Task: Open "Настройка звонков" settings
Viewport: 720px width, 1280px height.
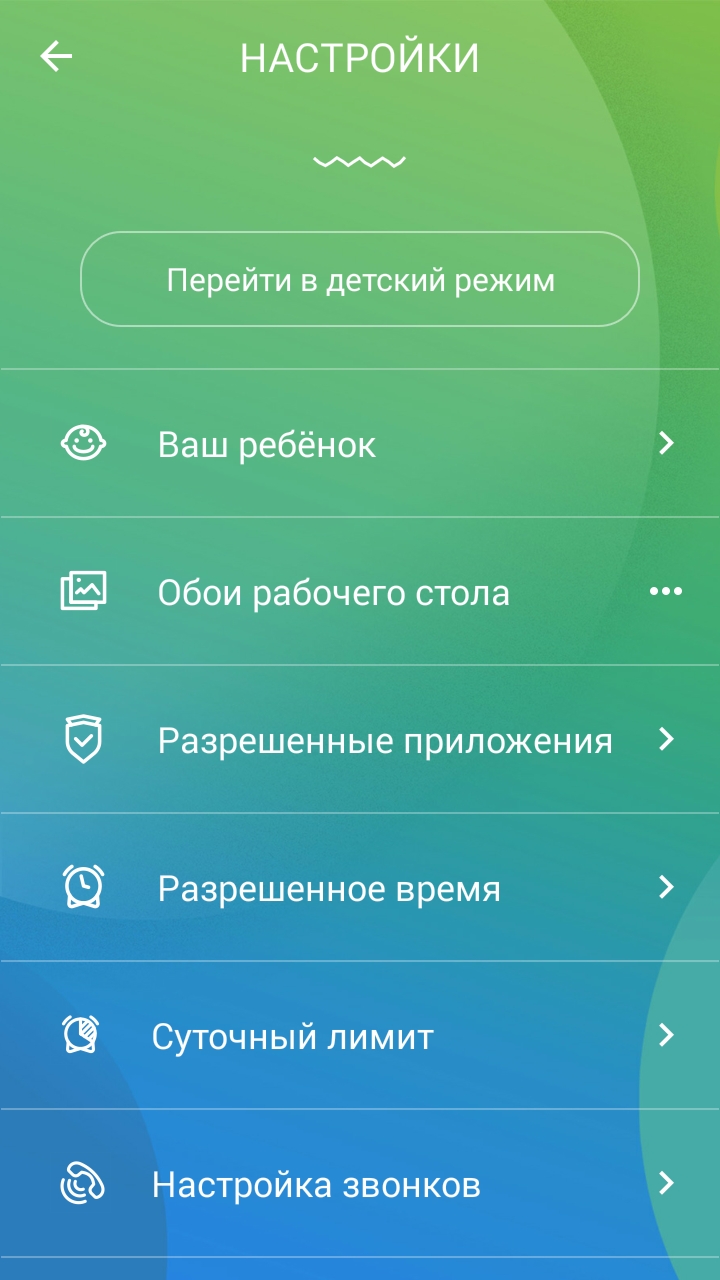Action: point(360,1183)
